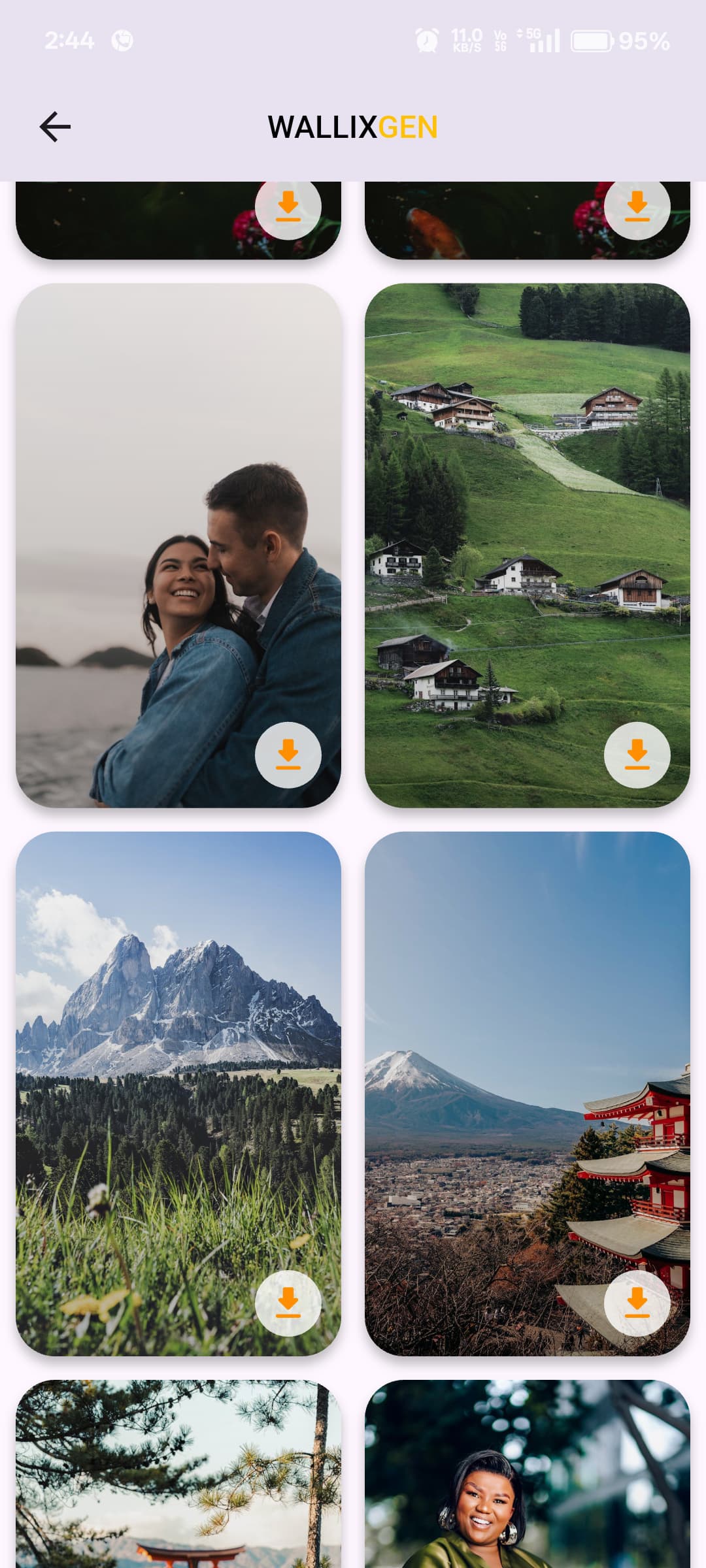Download the dark wallpaper with red flowers
The width and height of the screenshot is (706, 1568).
tap(288, 206)
